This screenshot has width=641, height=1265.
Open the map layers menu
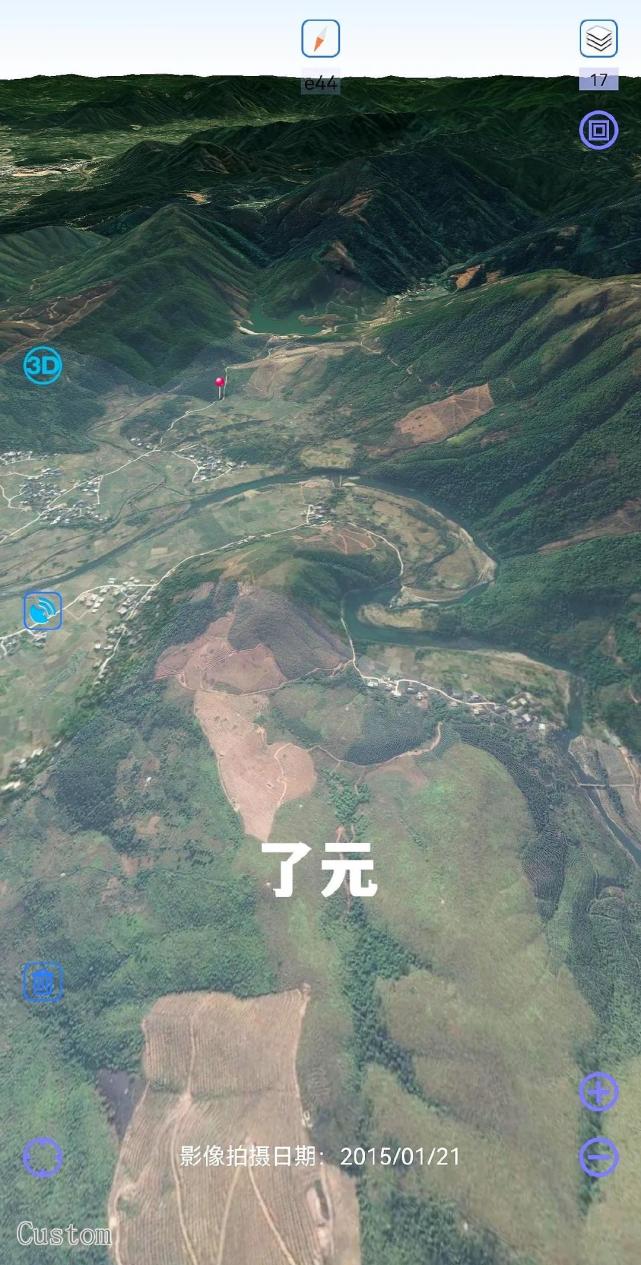598,39
